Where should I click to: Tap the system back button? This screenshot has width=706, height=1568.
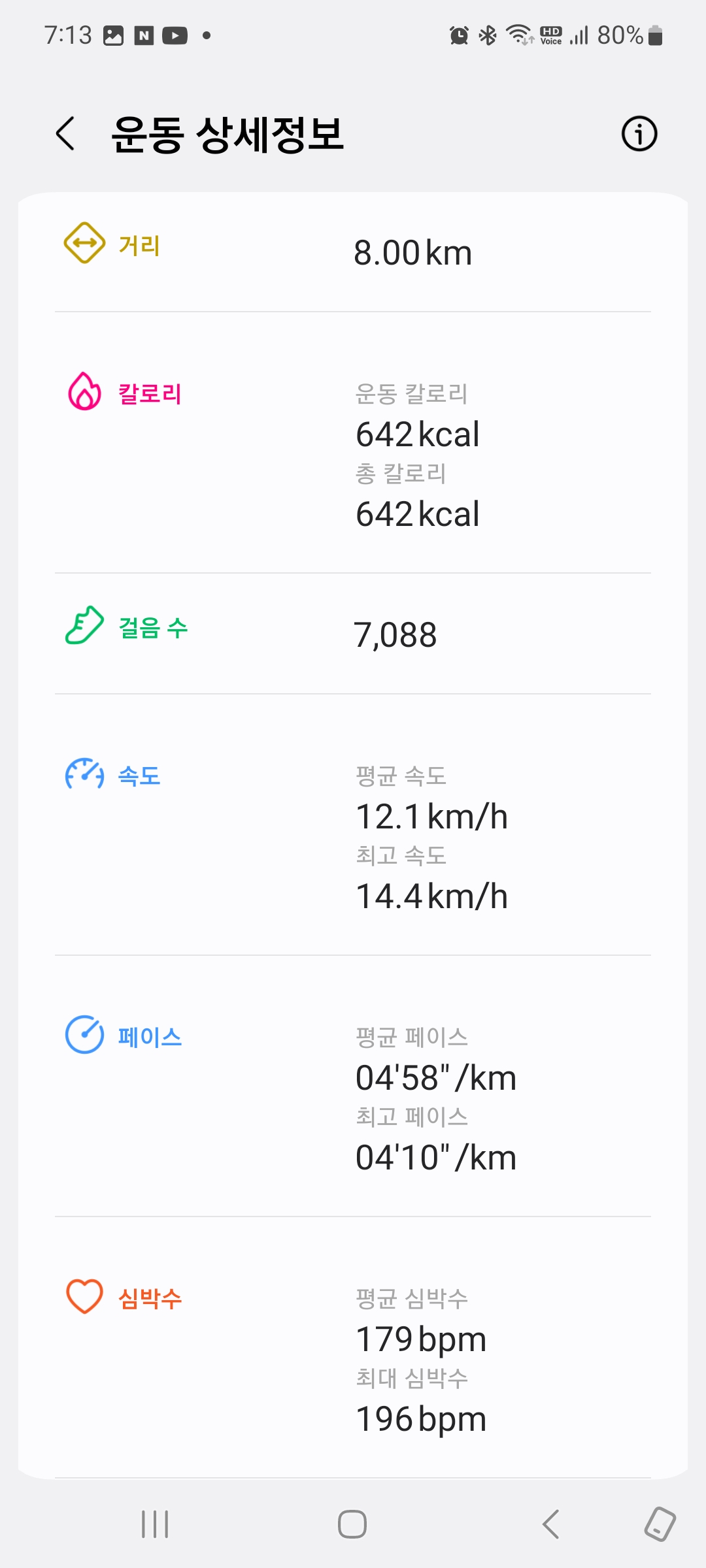[550, 1524]
